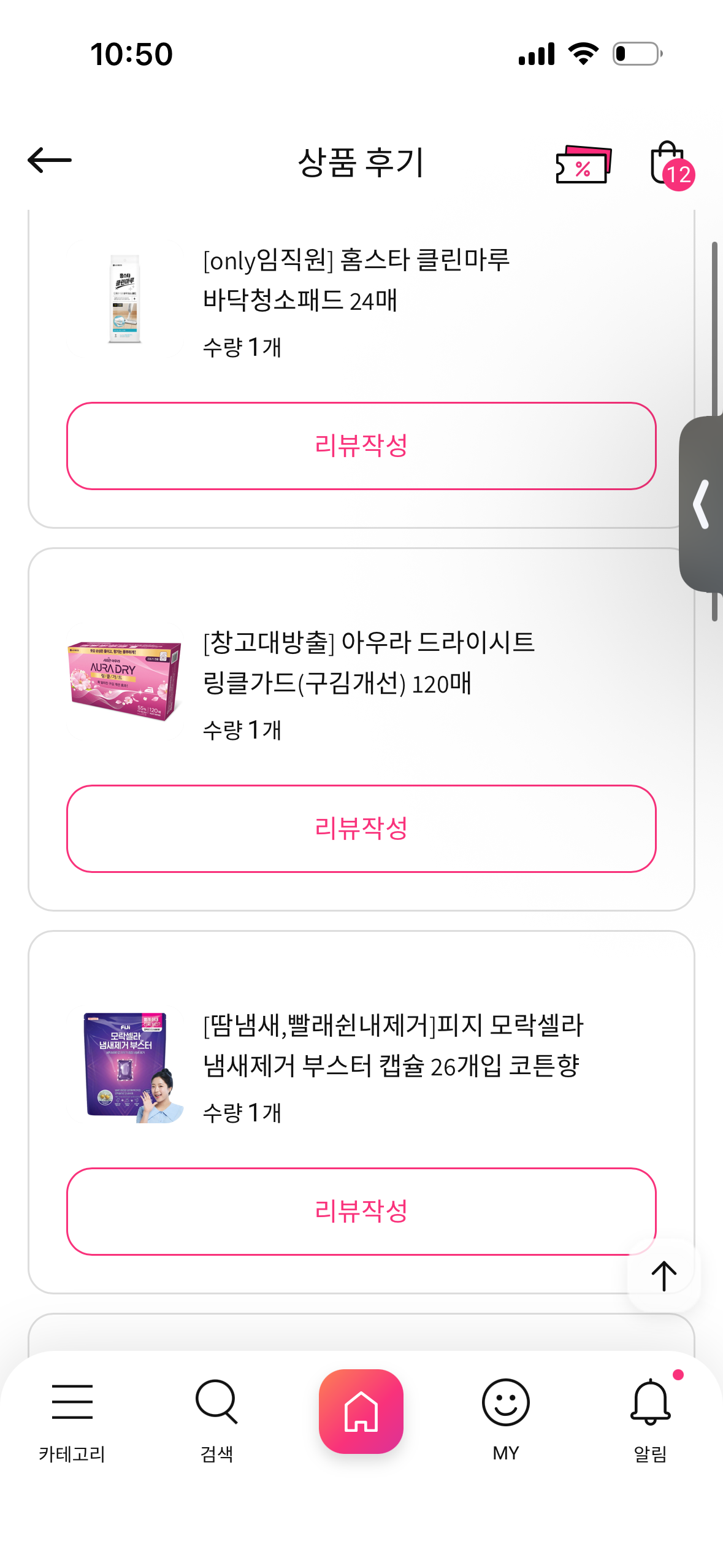Viewport: 723px width, 1568px height.
Task: Write review for 피지 모락셀라 캡슐
Action: pos(361,1212)
